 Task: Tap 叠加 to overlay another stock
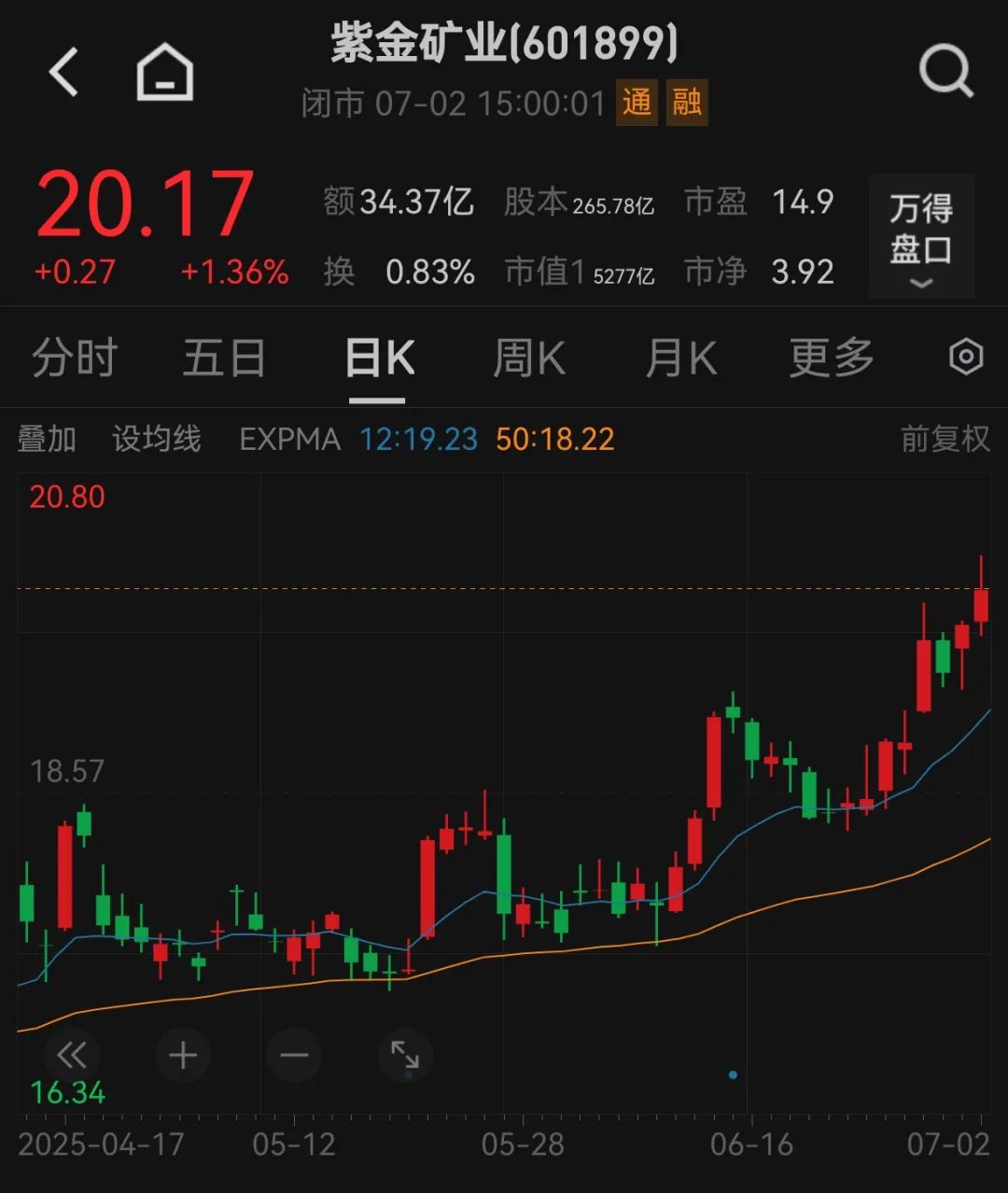click(47, 439)
